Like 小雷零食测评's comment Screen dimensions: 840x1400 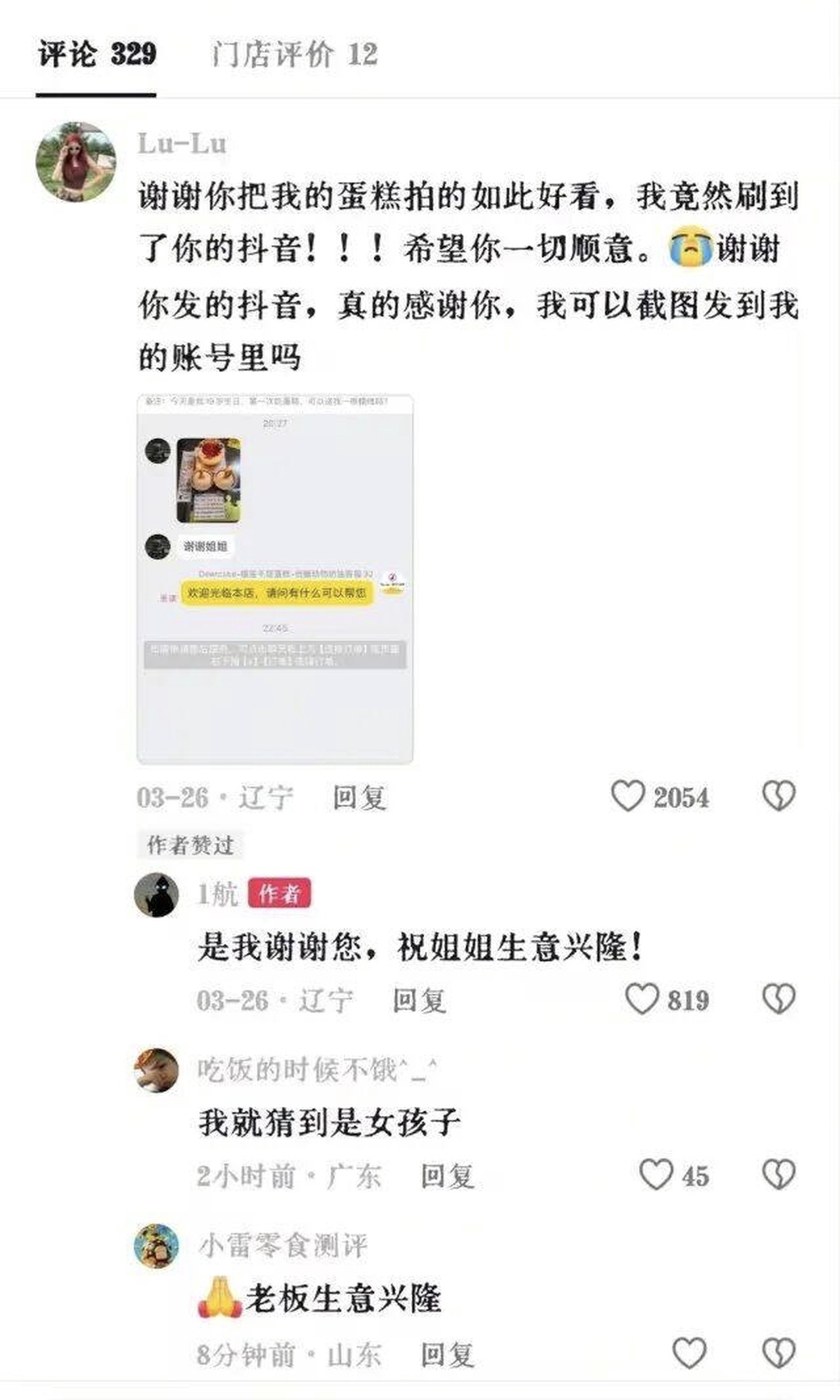[x=689, y=1352]
